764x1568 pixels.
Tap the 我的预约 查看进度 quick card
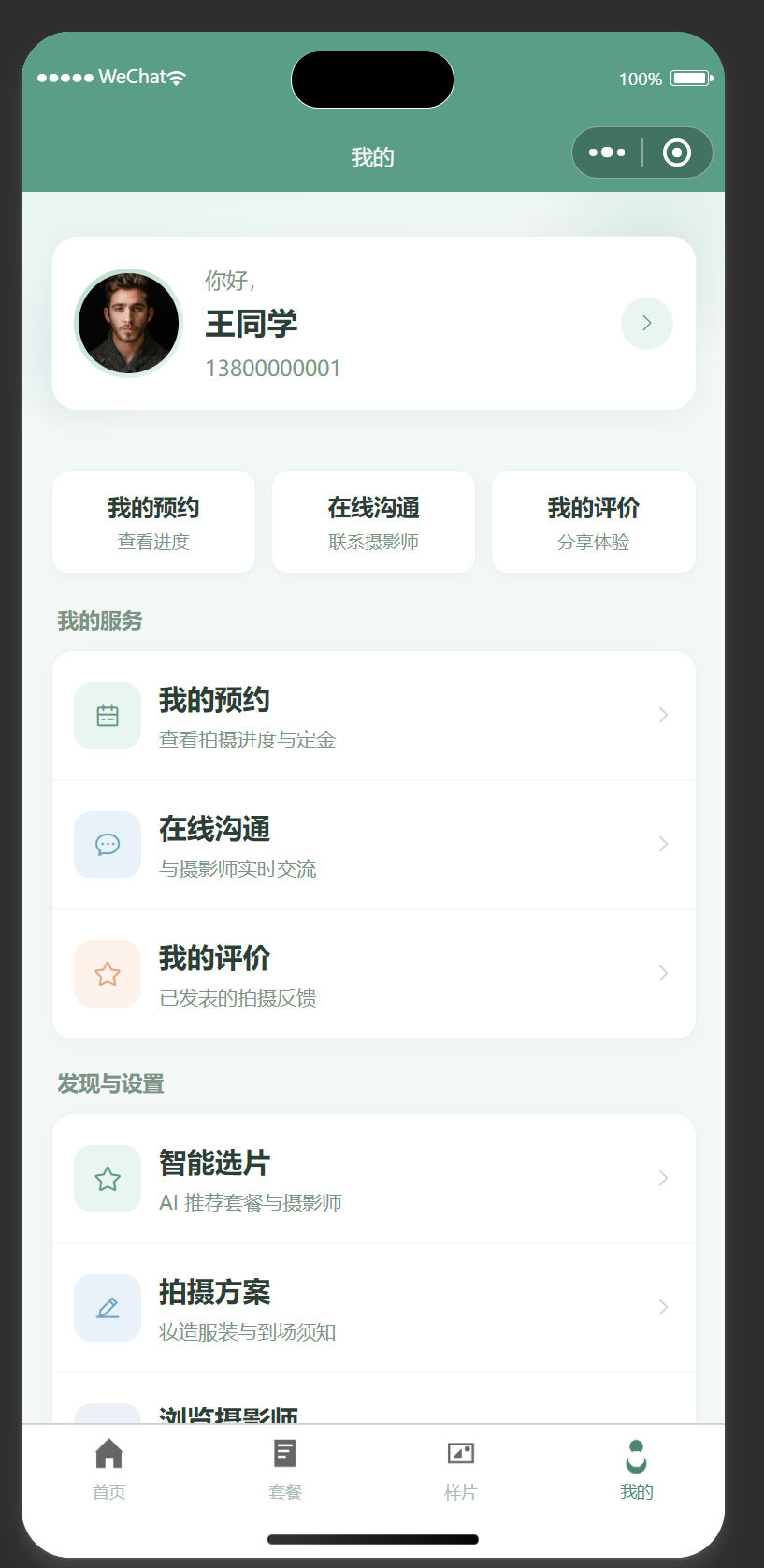153,522
